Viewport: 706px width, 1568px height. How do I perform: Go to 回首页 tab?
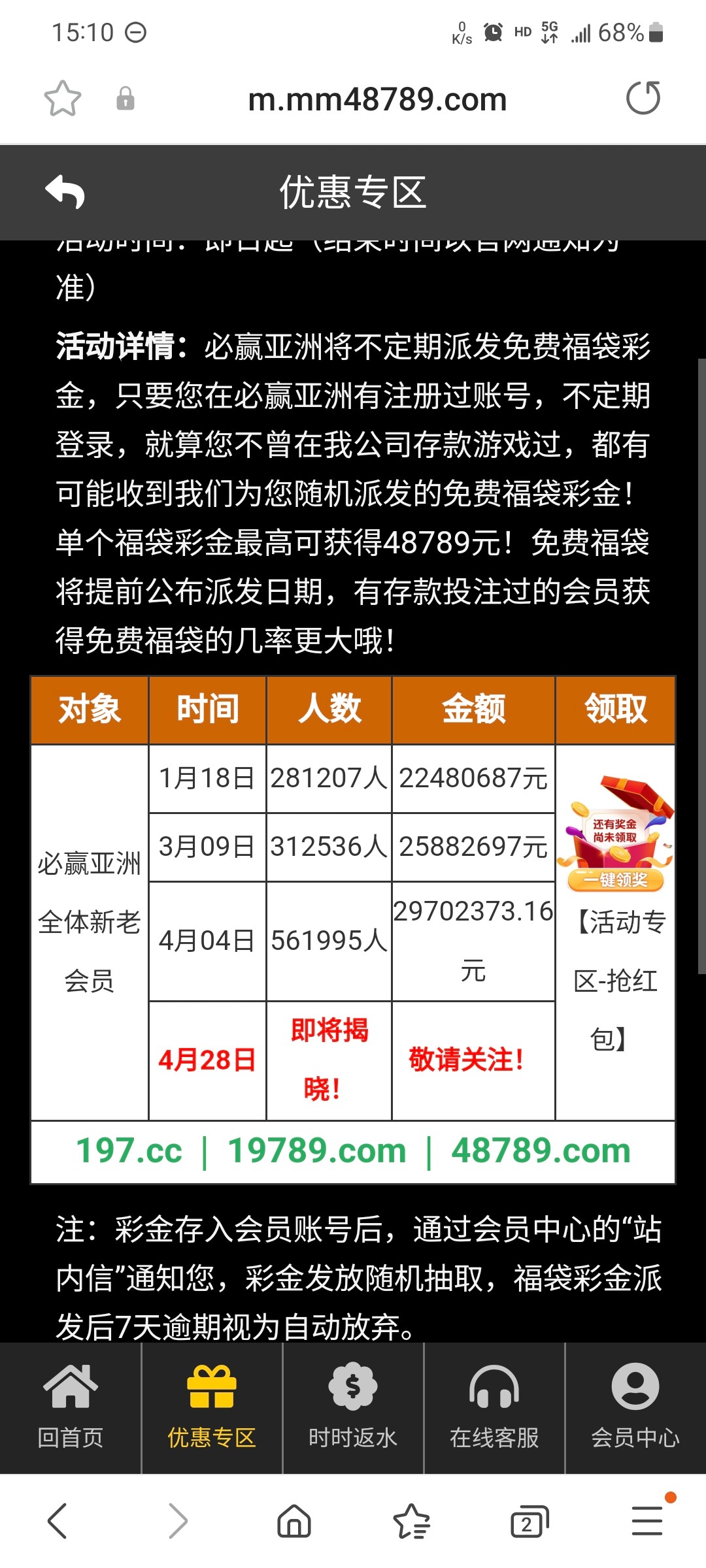pos(71,1407)
